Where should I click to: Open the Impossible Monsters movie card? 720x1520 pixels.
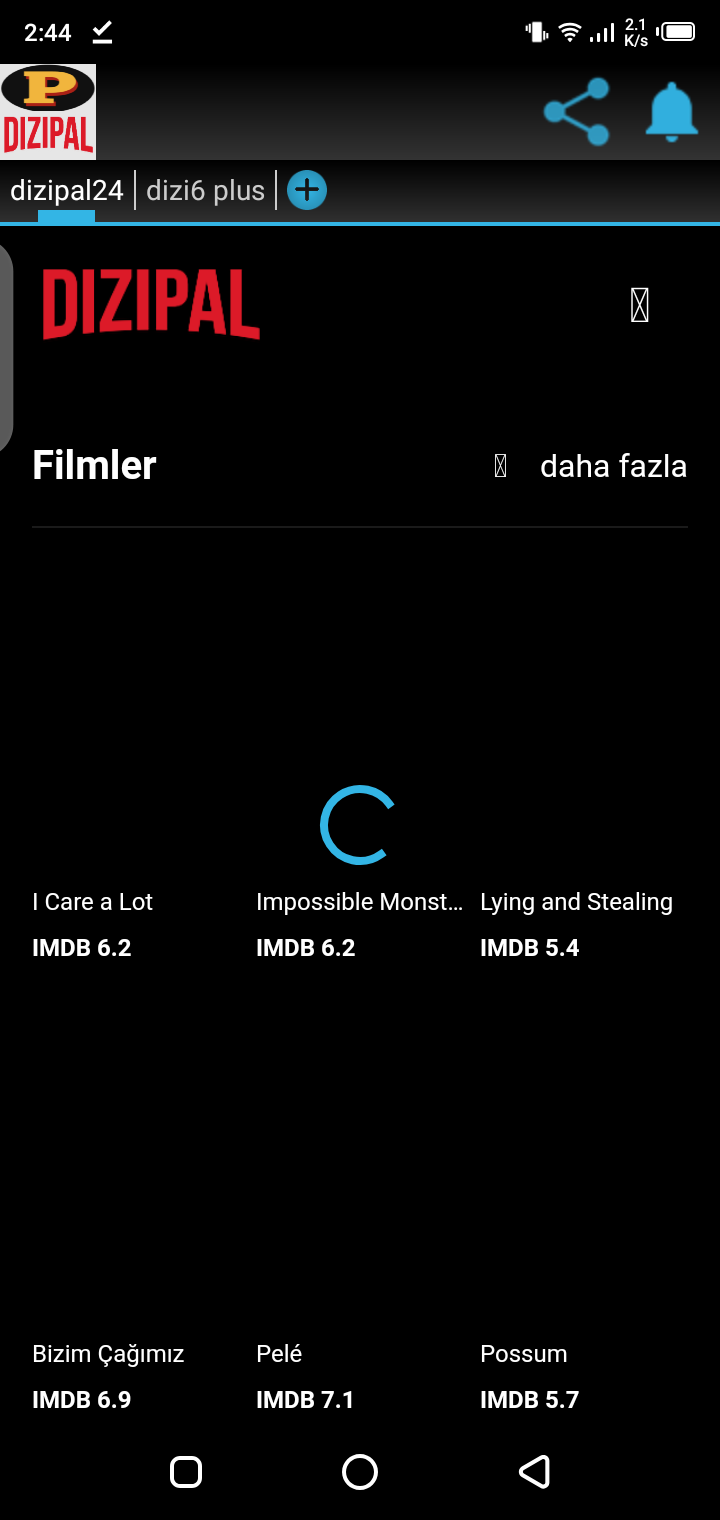pos(359,902)
